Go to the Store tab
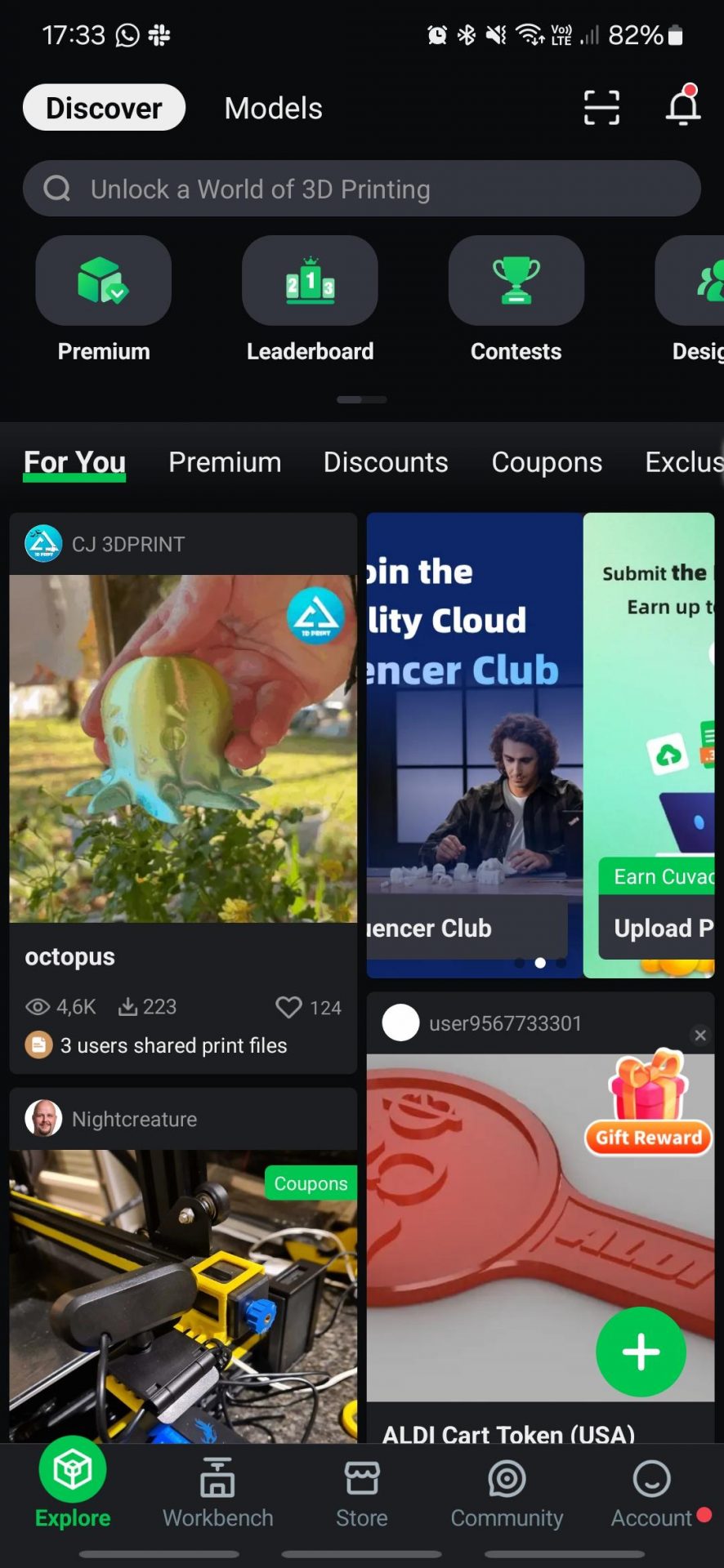 362,1494
